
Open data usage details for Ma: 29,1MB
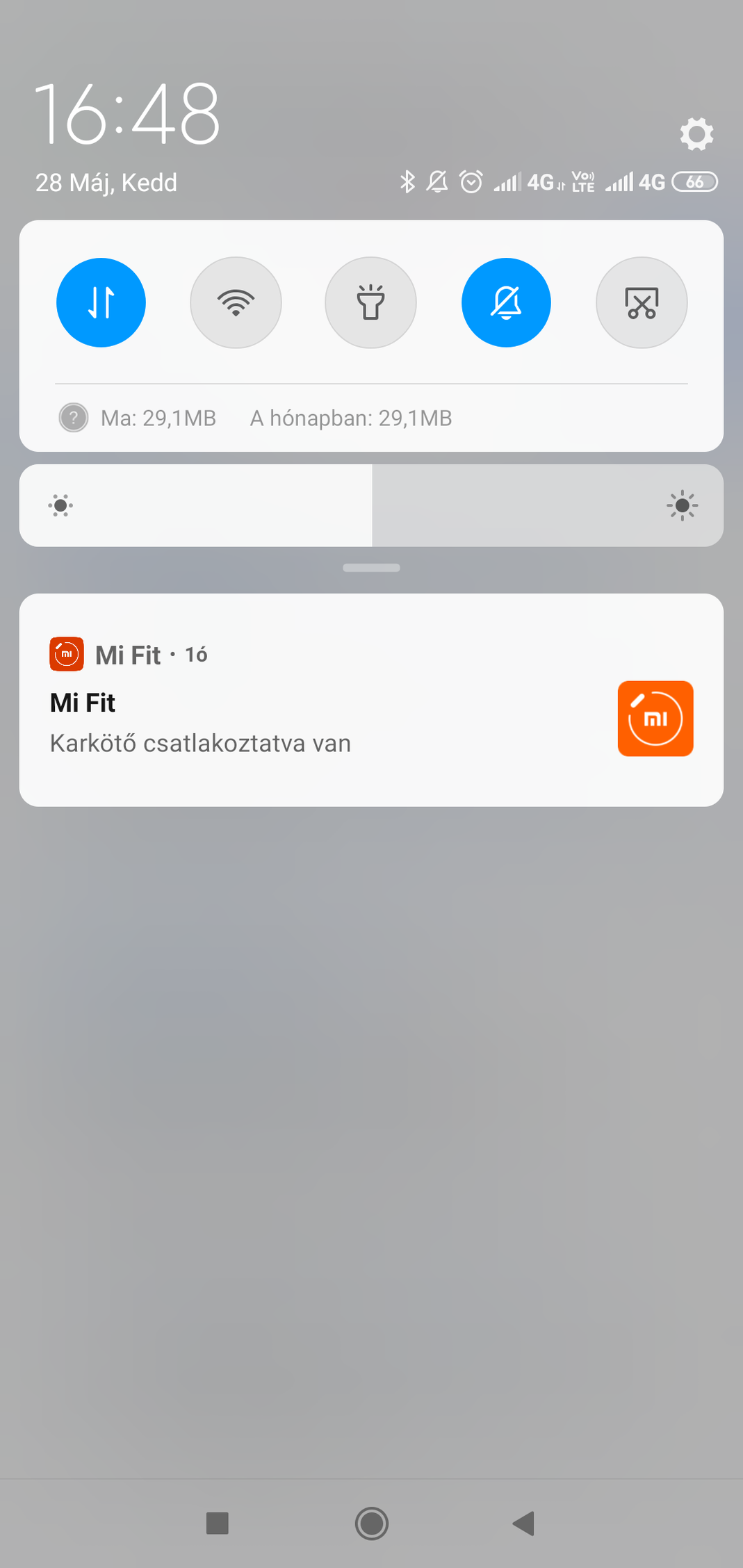tap(158, 418)
